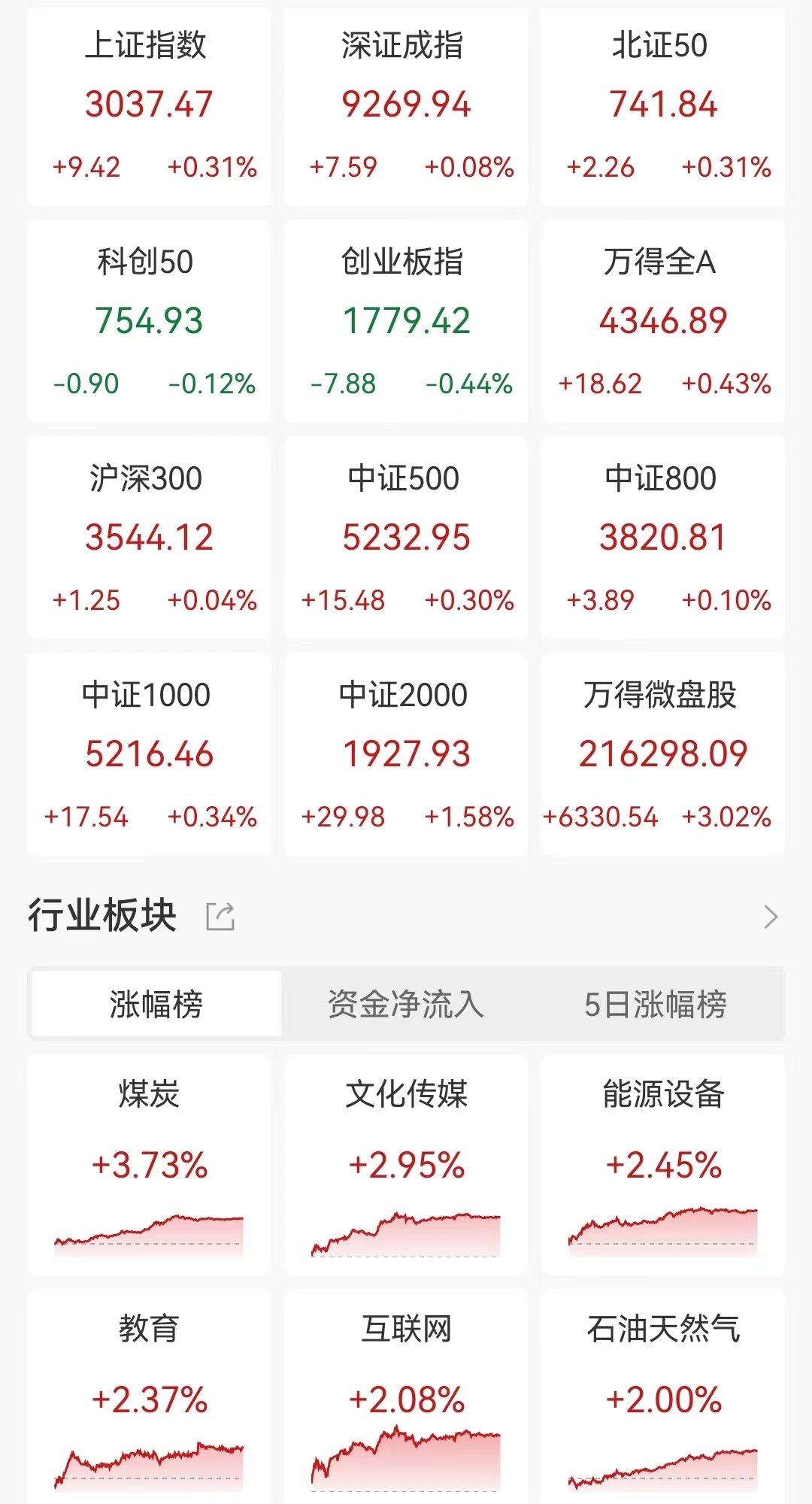Viewport: 812px width, 1504px height.
Task: View the 能源设备 sector details
Action: [663, 1165]
